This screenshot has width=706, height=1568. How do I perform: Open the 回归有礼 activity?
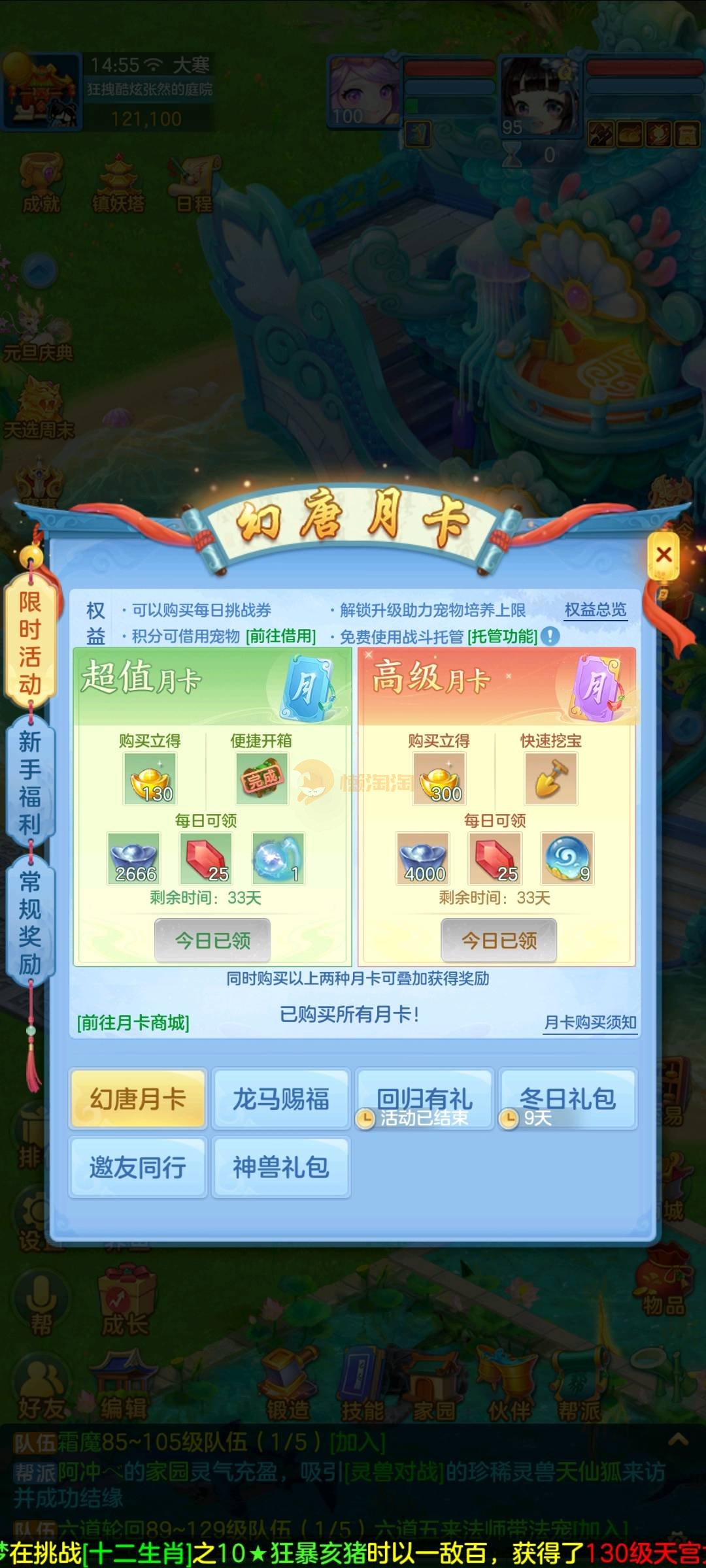tap(424, 1099)
